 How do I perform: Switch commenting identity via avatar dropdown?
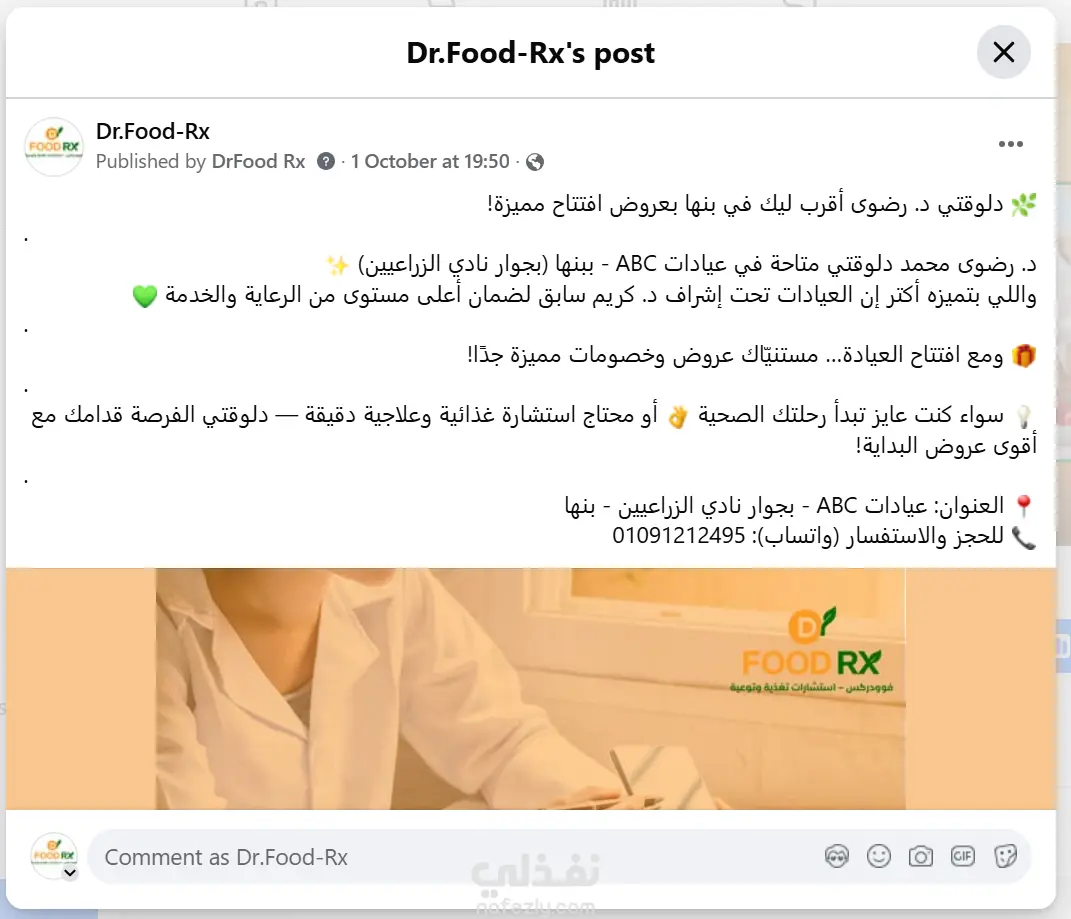click(x=69, y=873)
